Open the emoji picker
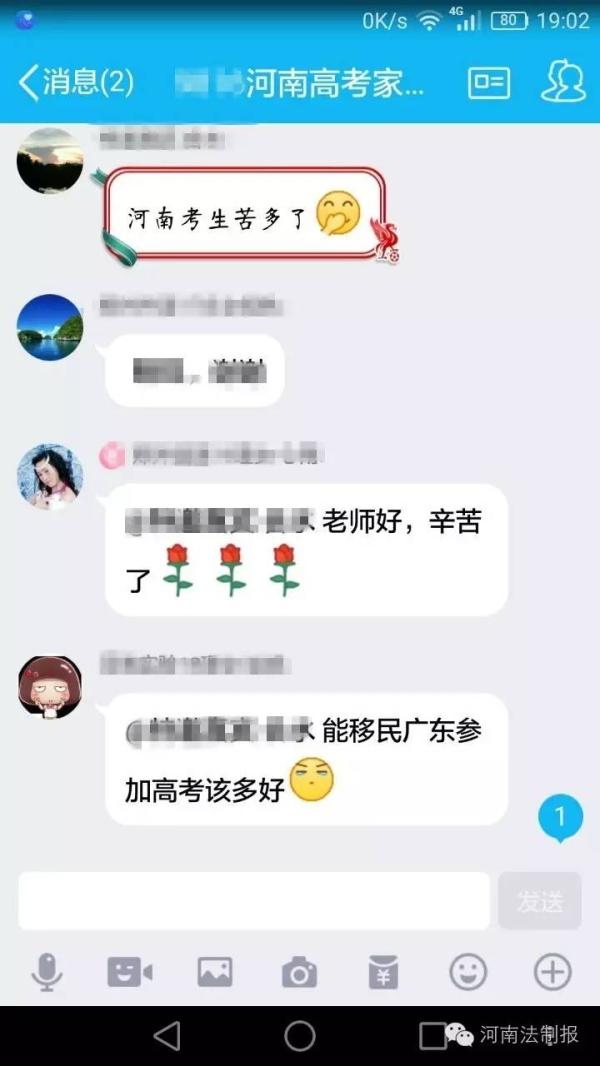Screen dimensions: 600x1066 tap(468, 972)
